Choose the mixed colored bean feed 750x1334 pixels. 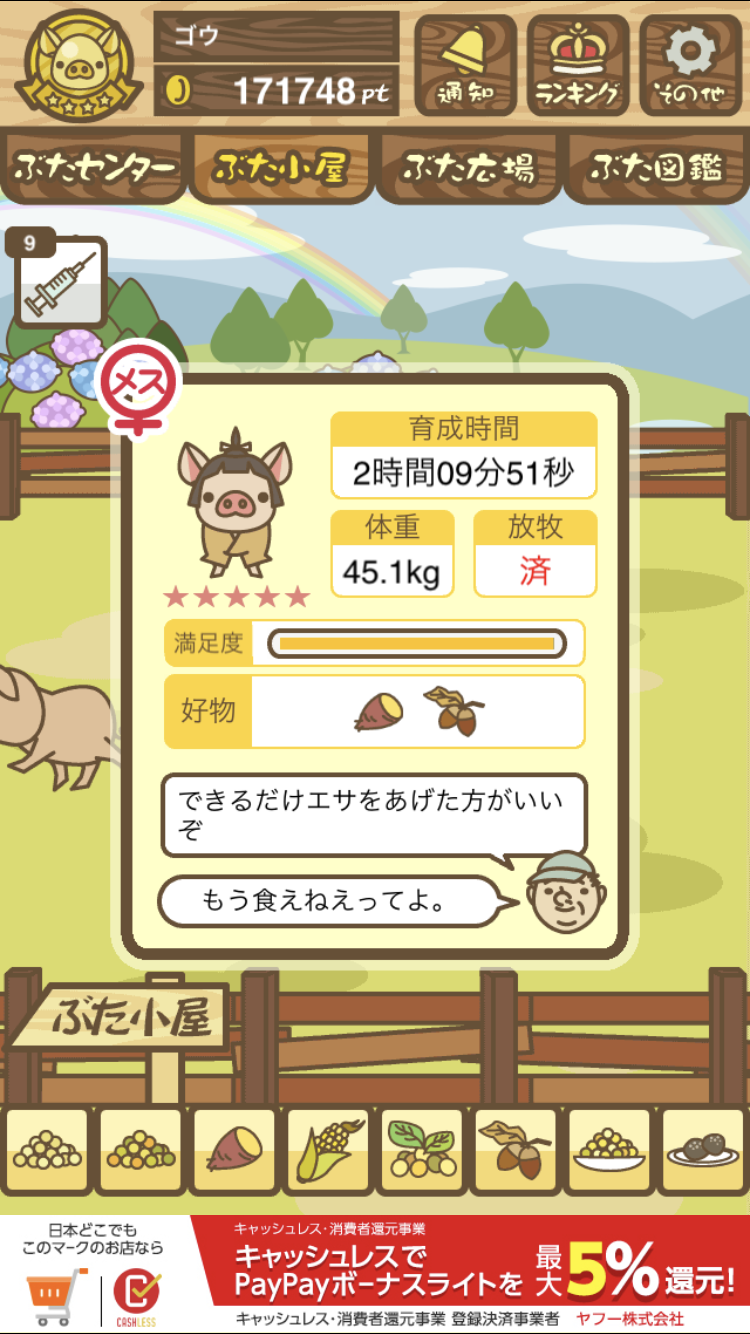[141, 1152]
